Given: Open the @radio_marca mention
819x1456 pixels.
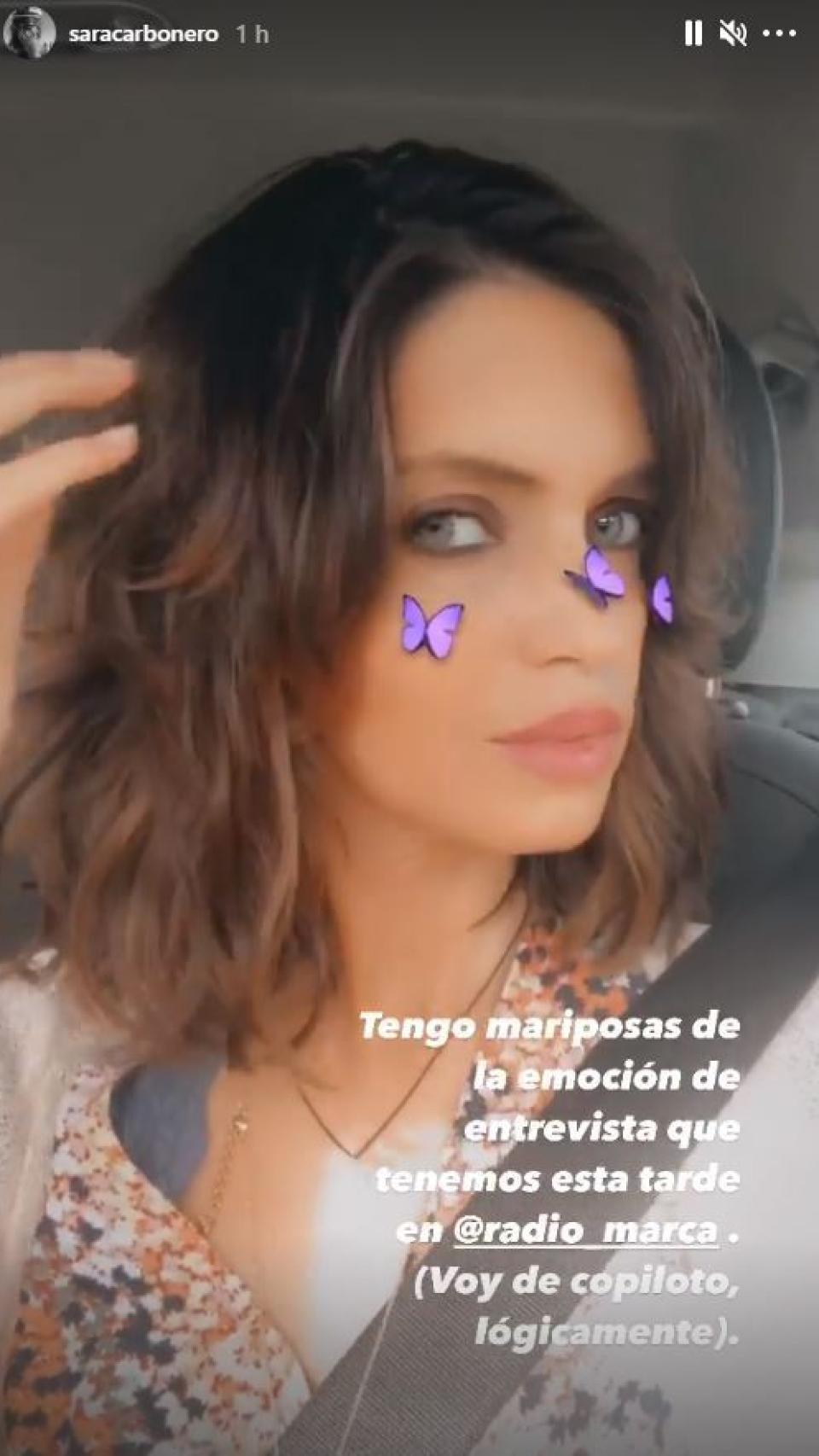Looking at the screenshot, I should 584,1231.
